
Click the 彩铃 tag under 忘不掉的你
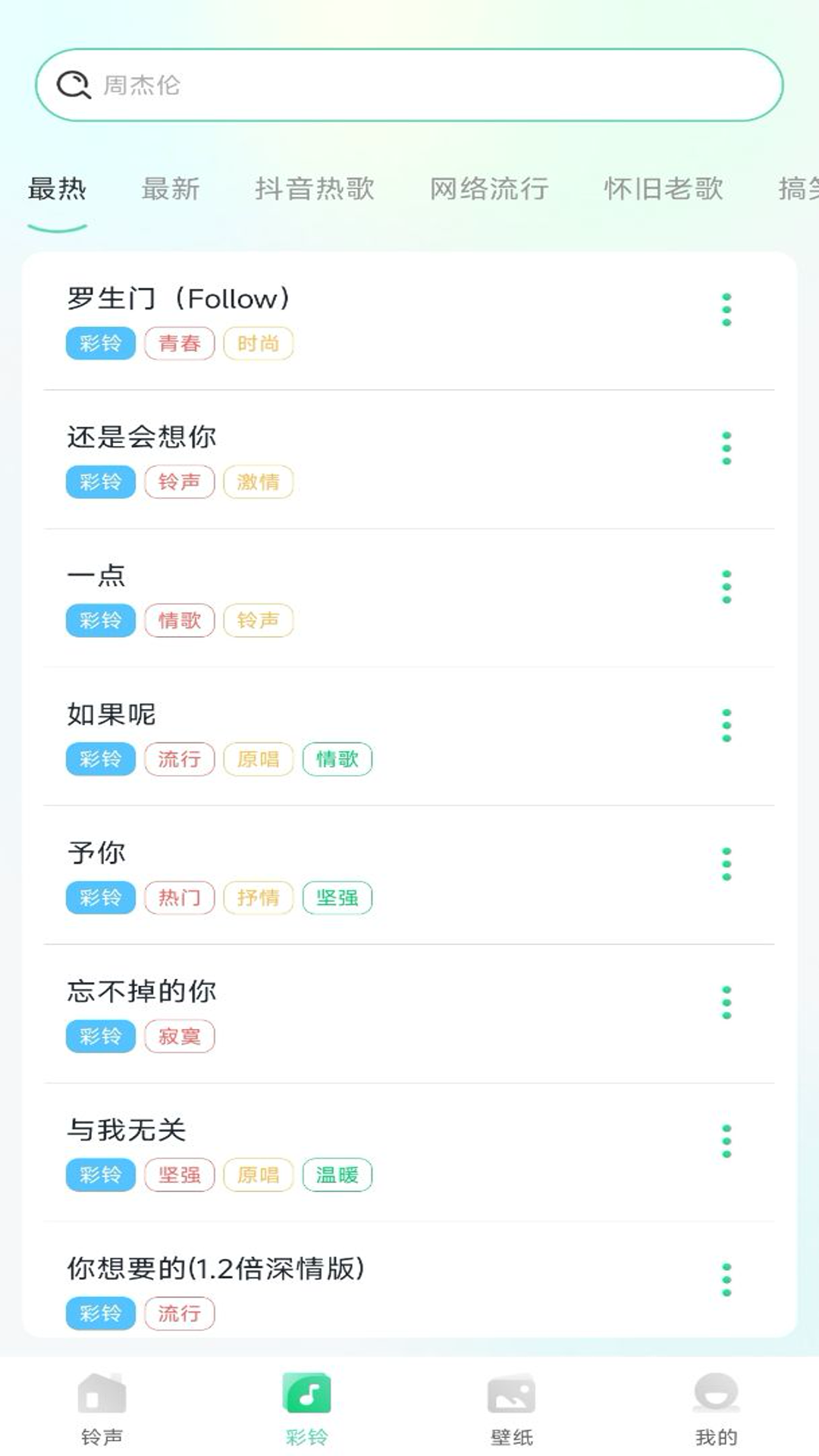101,1037
